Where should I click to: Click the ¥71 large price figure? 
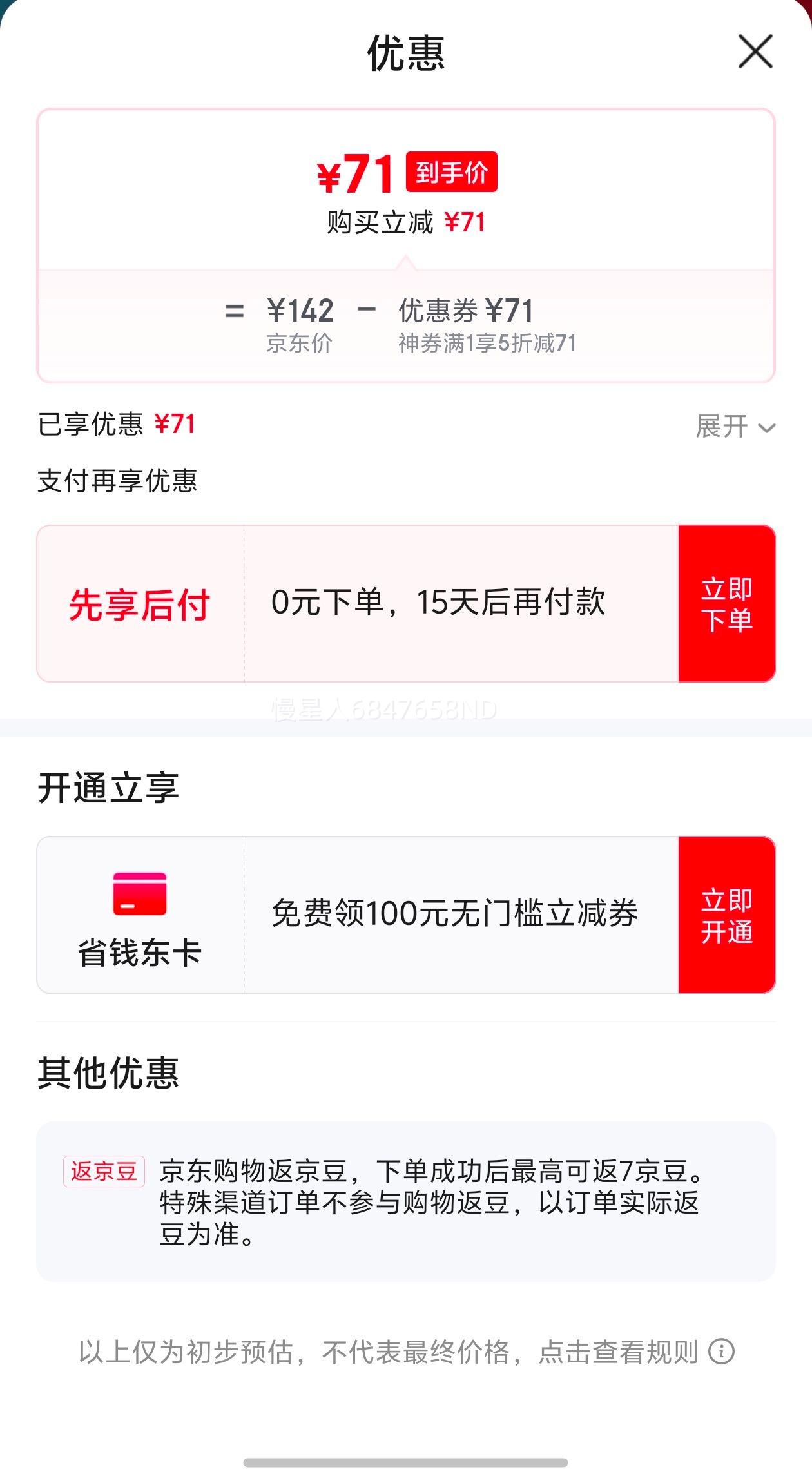pyautogui.click(x=358, y=173)
